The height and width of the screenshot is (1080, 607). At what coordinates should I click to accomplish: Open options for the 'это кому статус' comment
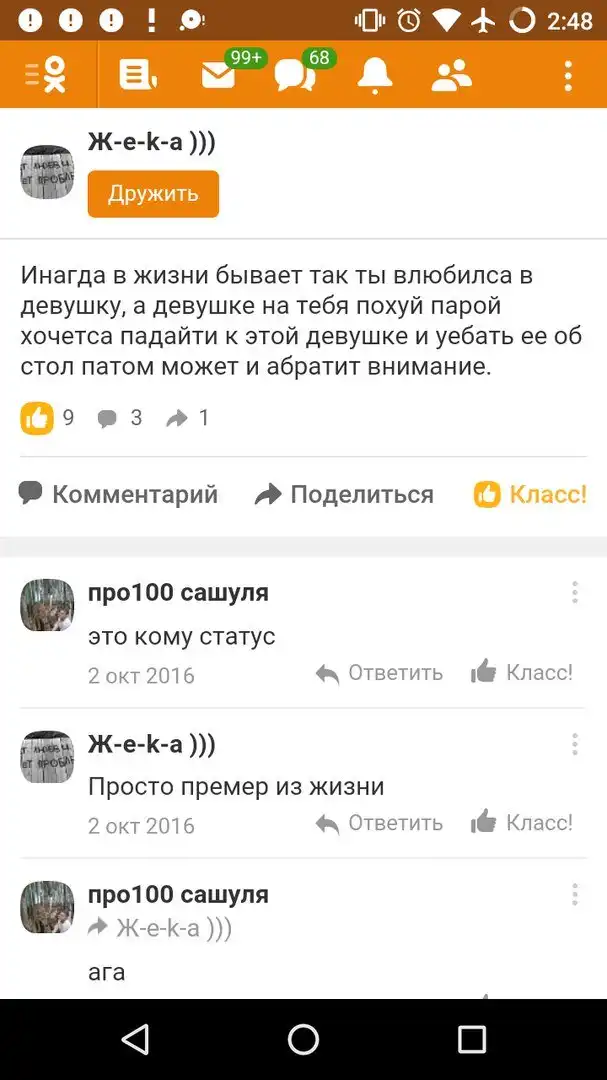pyautogui.click(x=575, y=592)
